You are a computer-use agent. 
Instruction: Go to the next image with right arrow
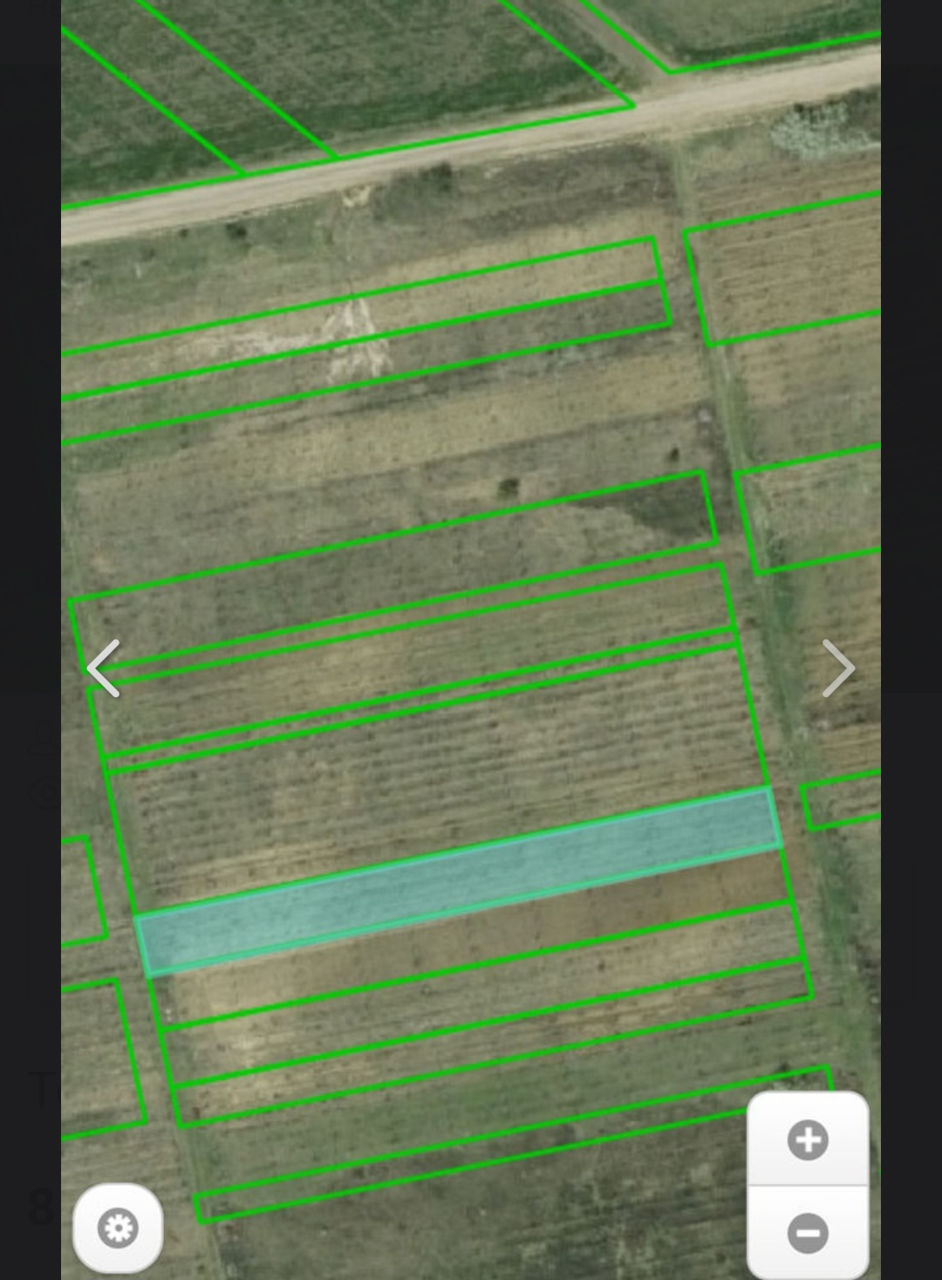click(x=838, y=668)
